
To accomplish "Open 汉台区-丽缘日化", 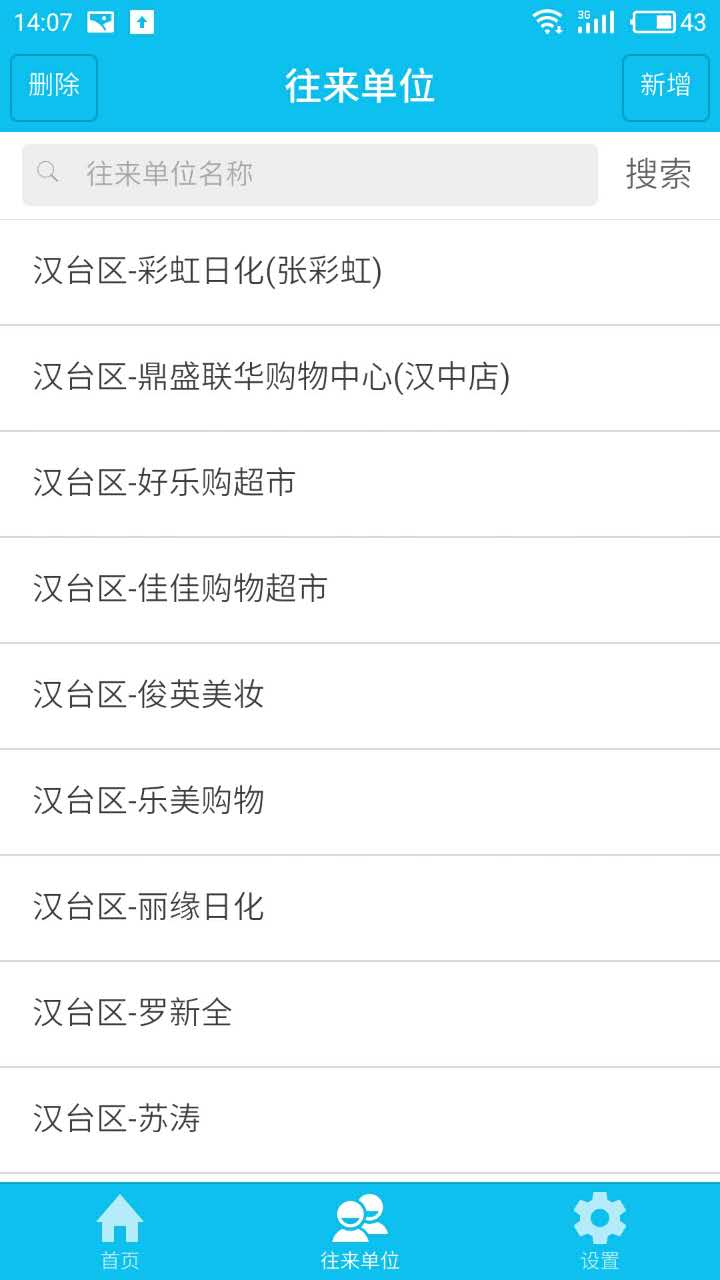I will pos(360,908).
